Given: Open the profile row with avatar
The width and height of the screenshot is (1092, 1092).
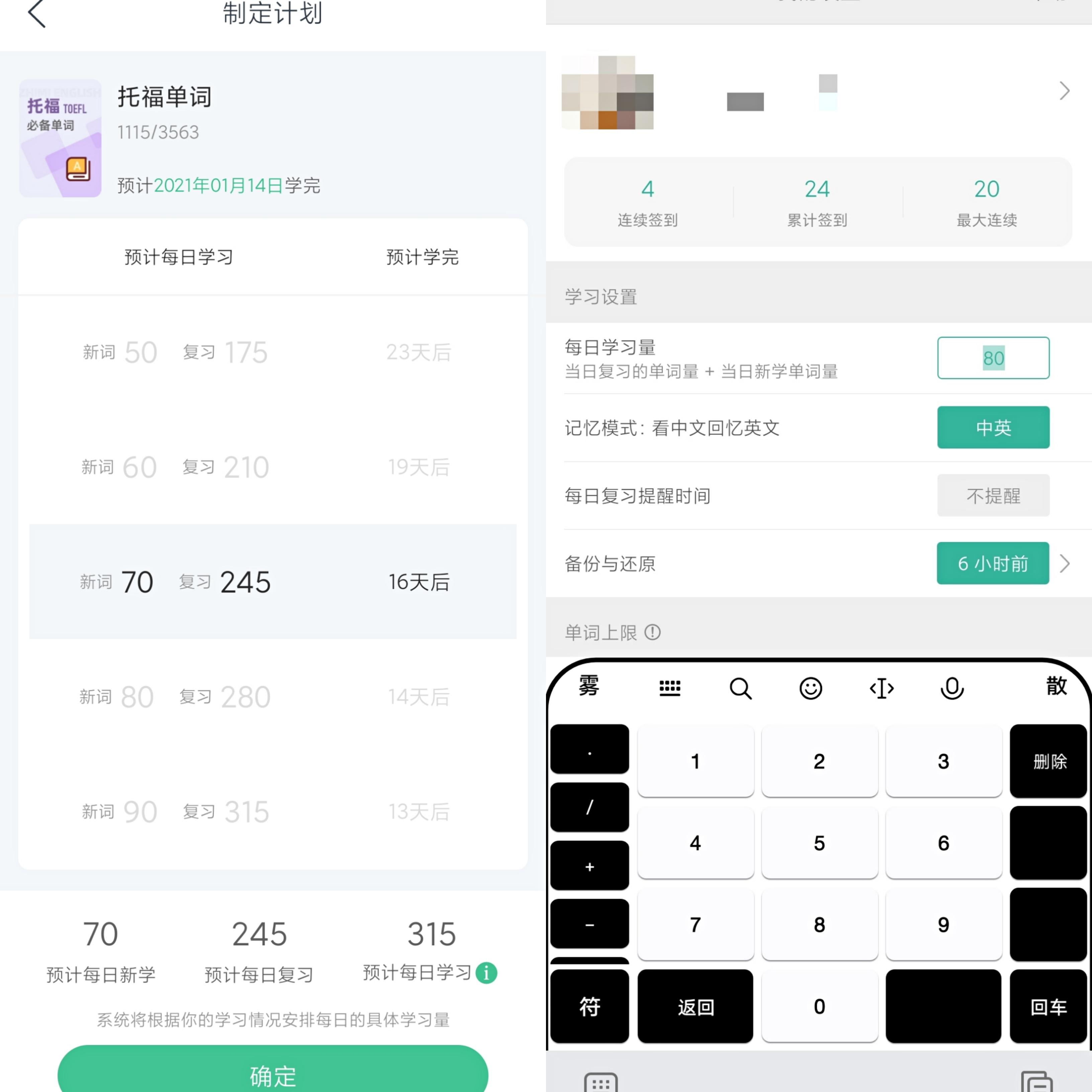Looking at the screenshot, I should [x=818, y=92].
